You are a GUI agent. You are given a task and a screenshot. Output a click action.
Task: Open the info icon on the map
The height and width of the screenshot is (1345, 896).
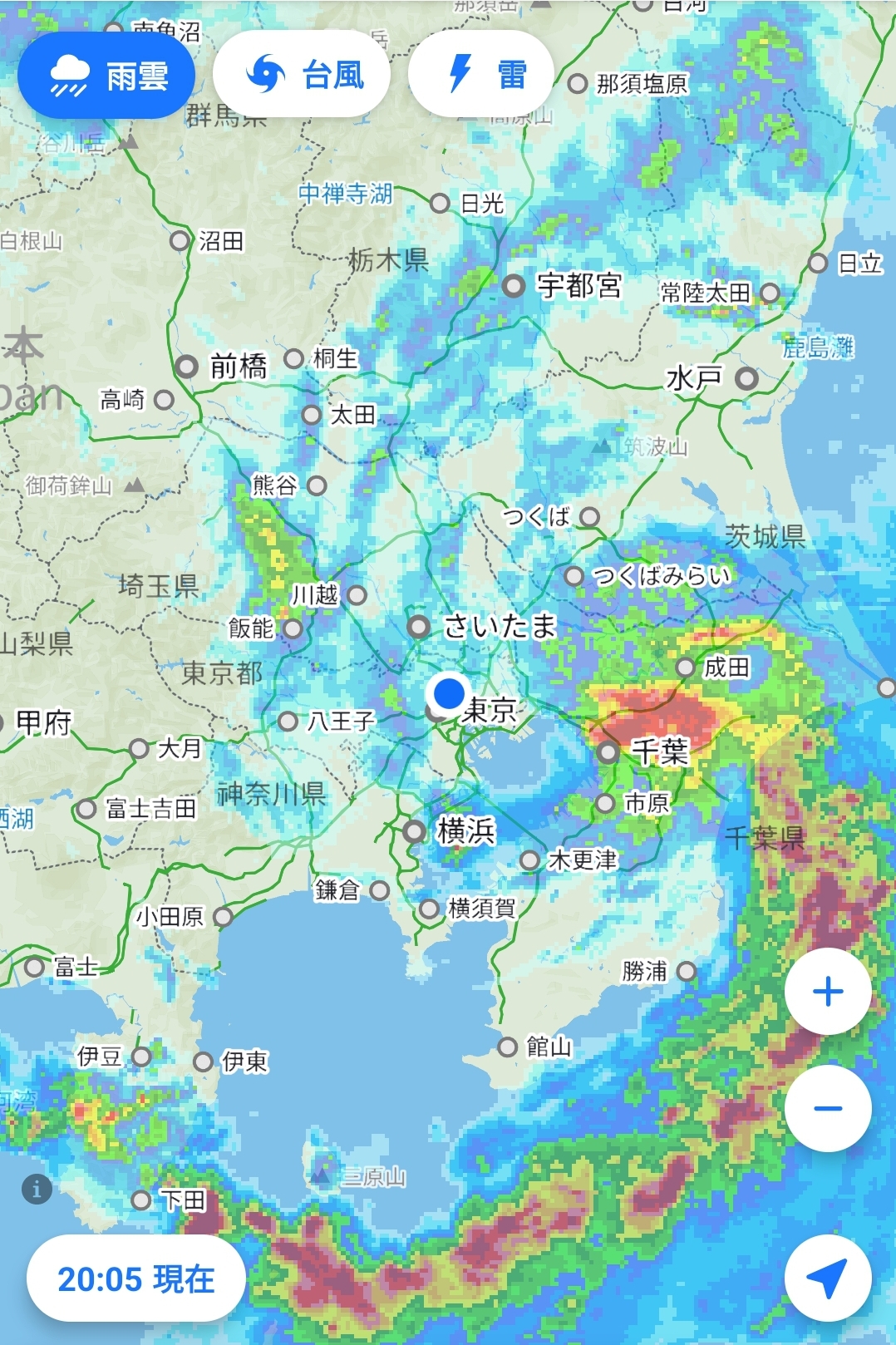click(37, 1190)
